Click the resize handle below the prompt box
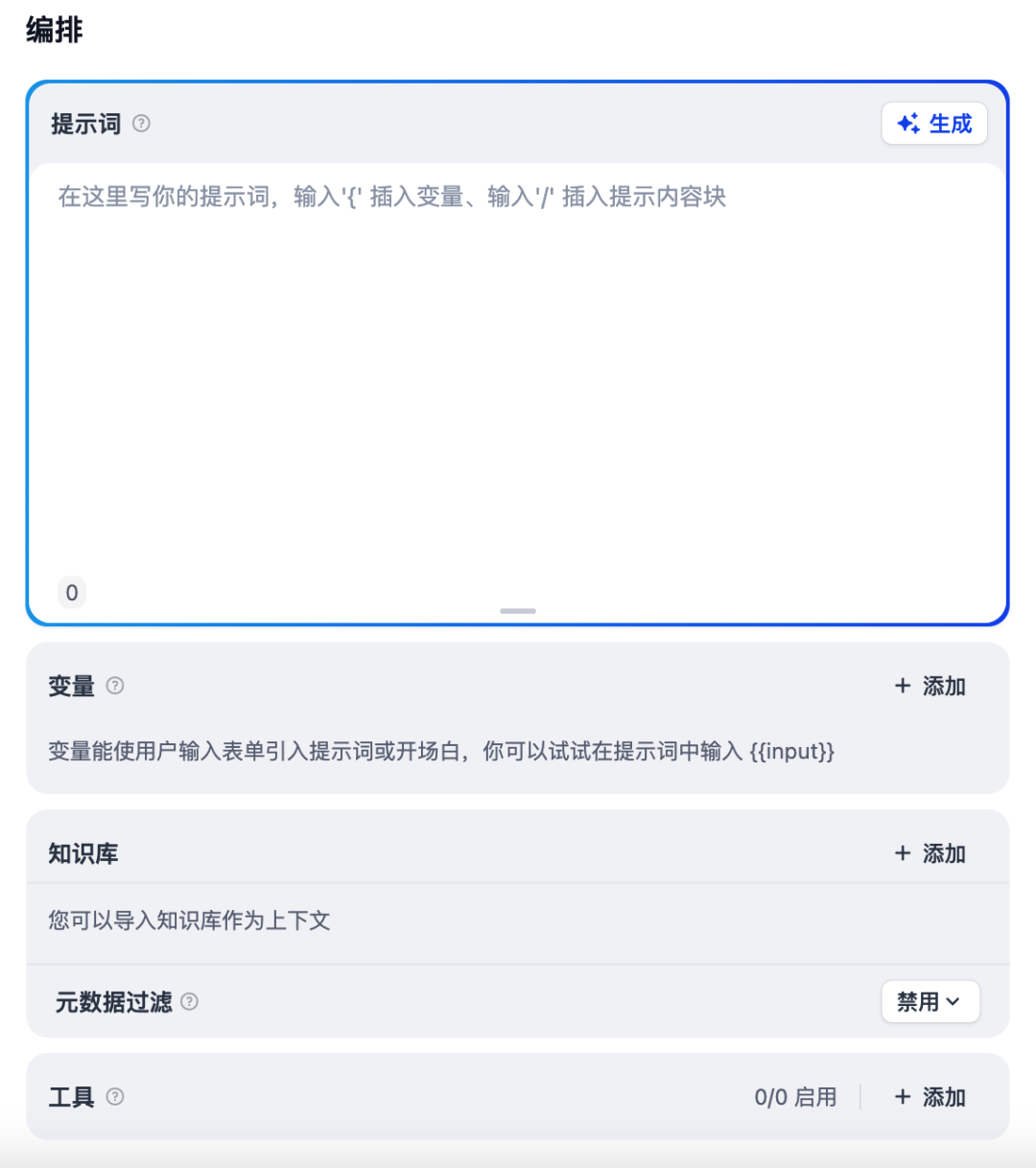Viewport: 1036px width, 1168px height. (517, 611)
